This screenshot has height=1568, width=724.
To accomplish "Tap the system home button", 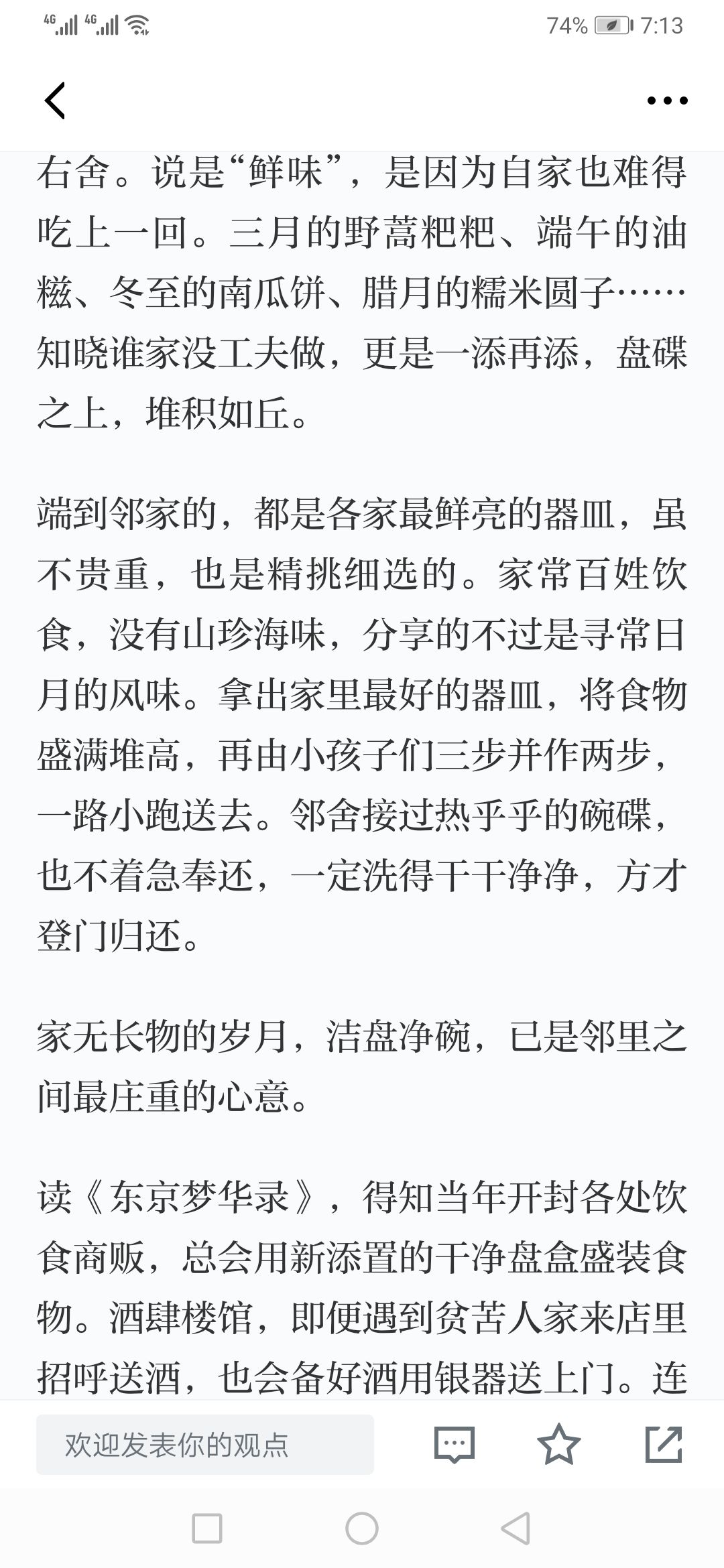I will click(x=362, y=1528).
